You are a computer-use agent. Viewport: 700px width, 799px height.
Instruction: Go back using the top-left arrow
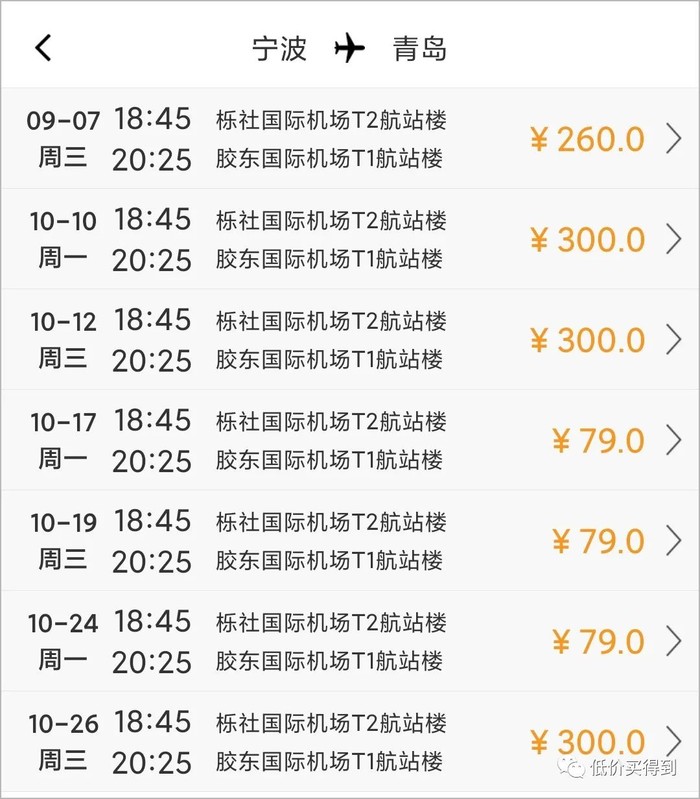pos(43,47)
